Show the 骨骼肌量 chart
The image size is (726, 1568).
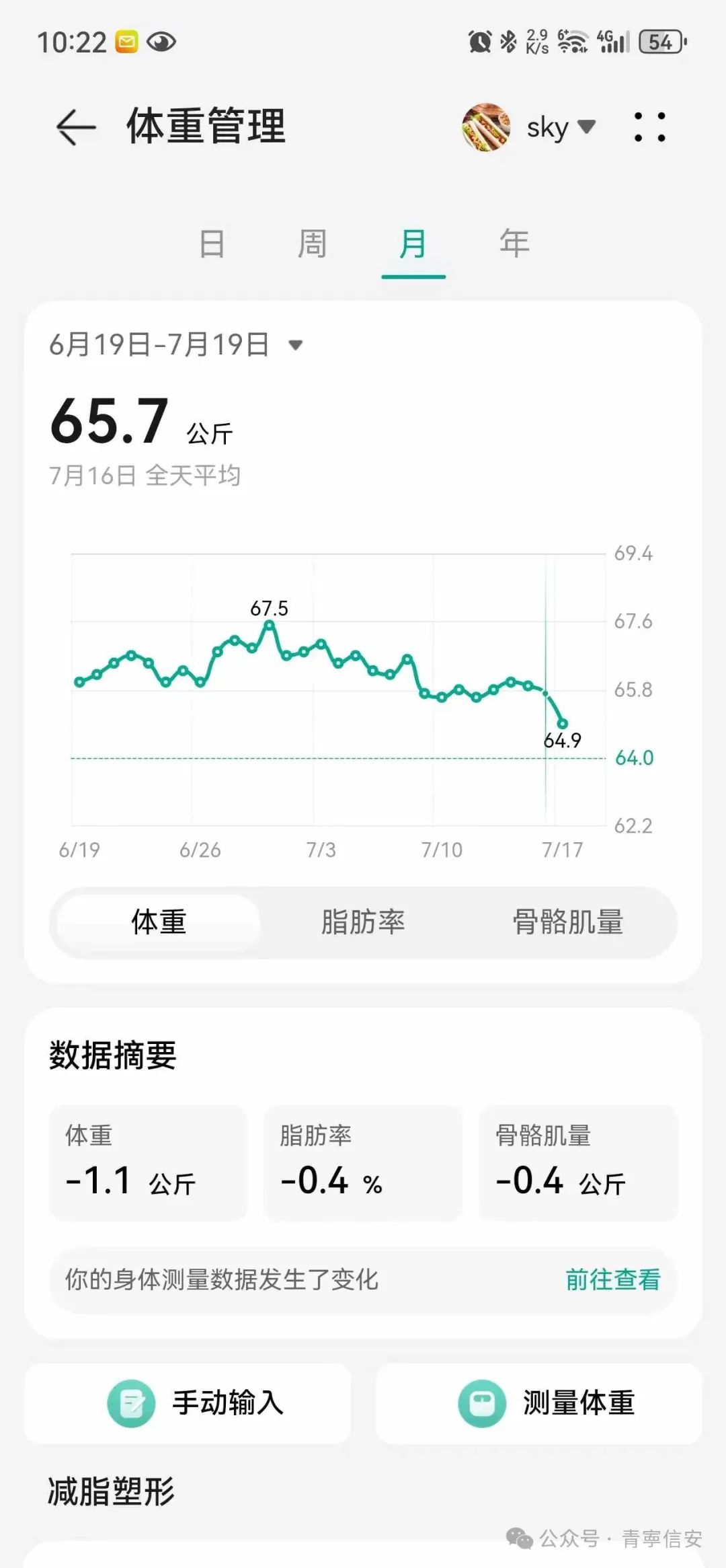(x=568, y=922)
